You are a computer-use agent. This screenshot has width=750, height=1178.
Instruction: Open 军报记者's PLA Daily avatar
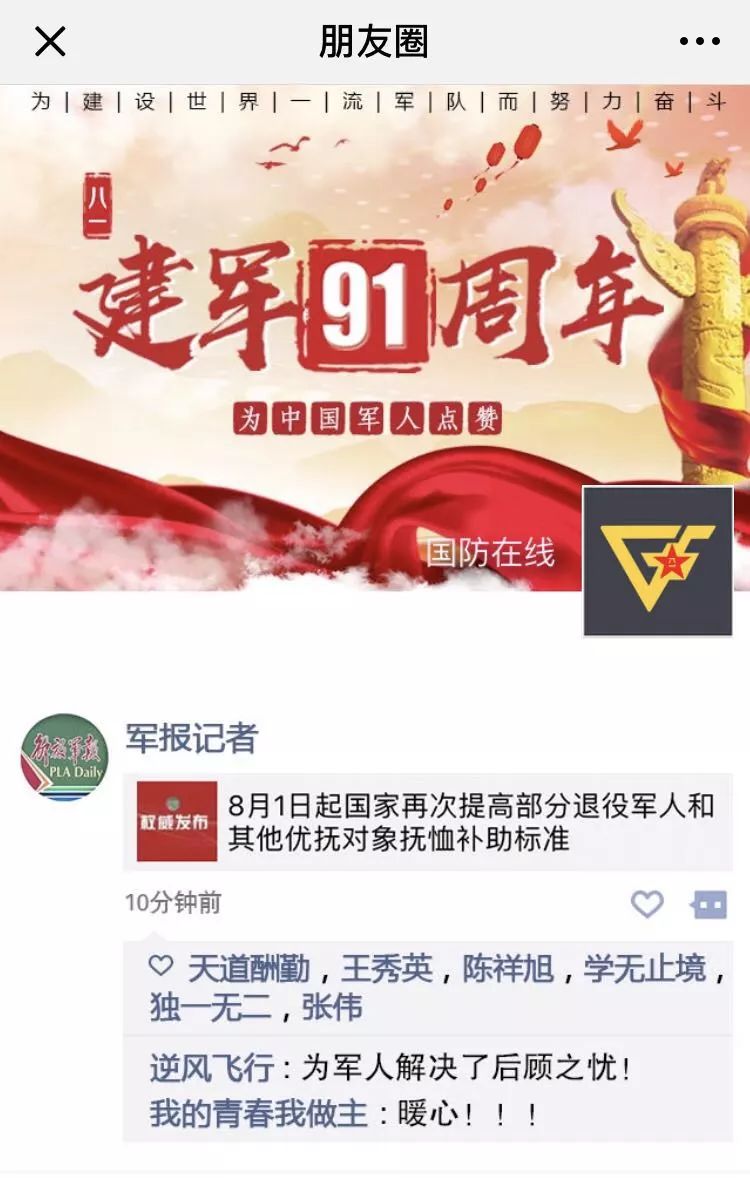point(65,757)
